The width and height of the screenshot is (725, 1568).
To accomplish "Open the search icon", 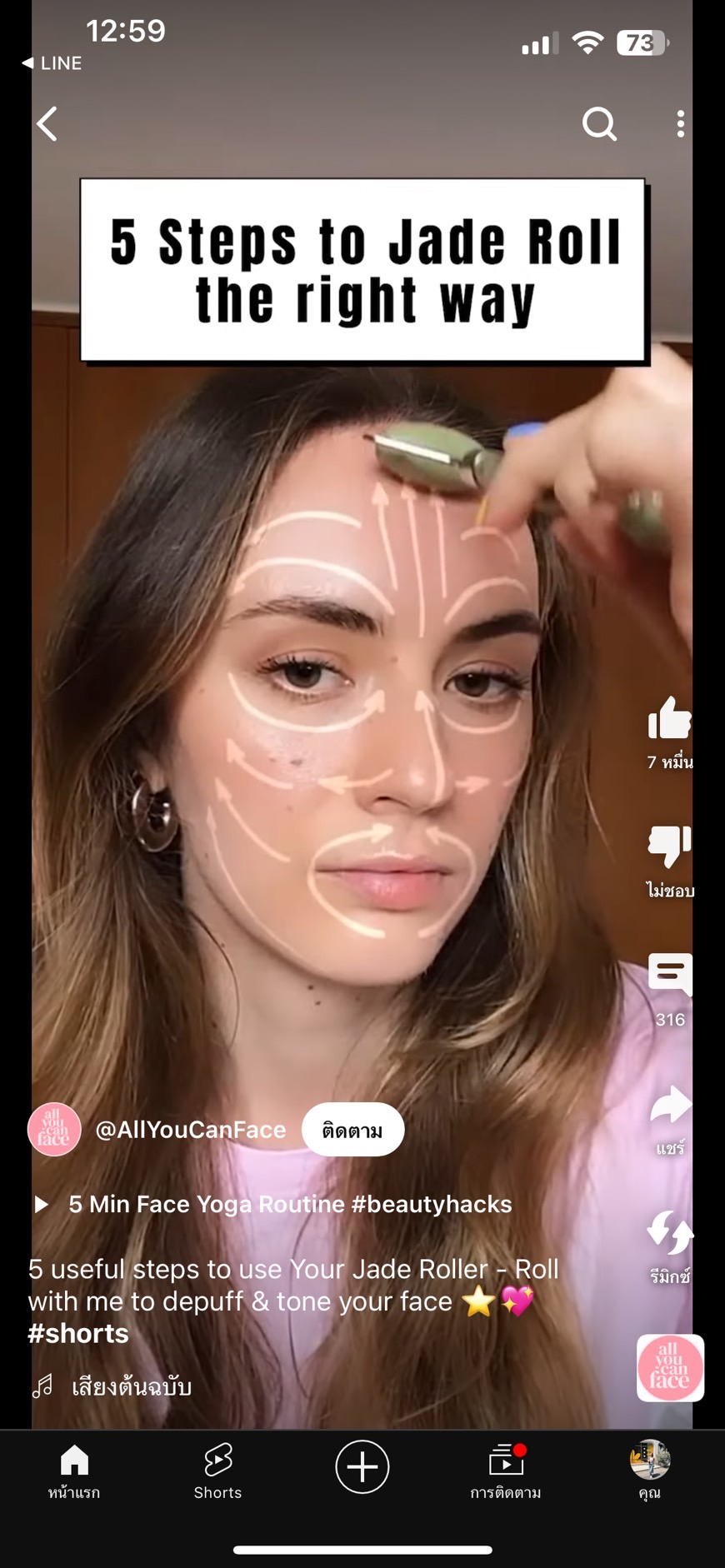I will tap(599, 124).
